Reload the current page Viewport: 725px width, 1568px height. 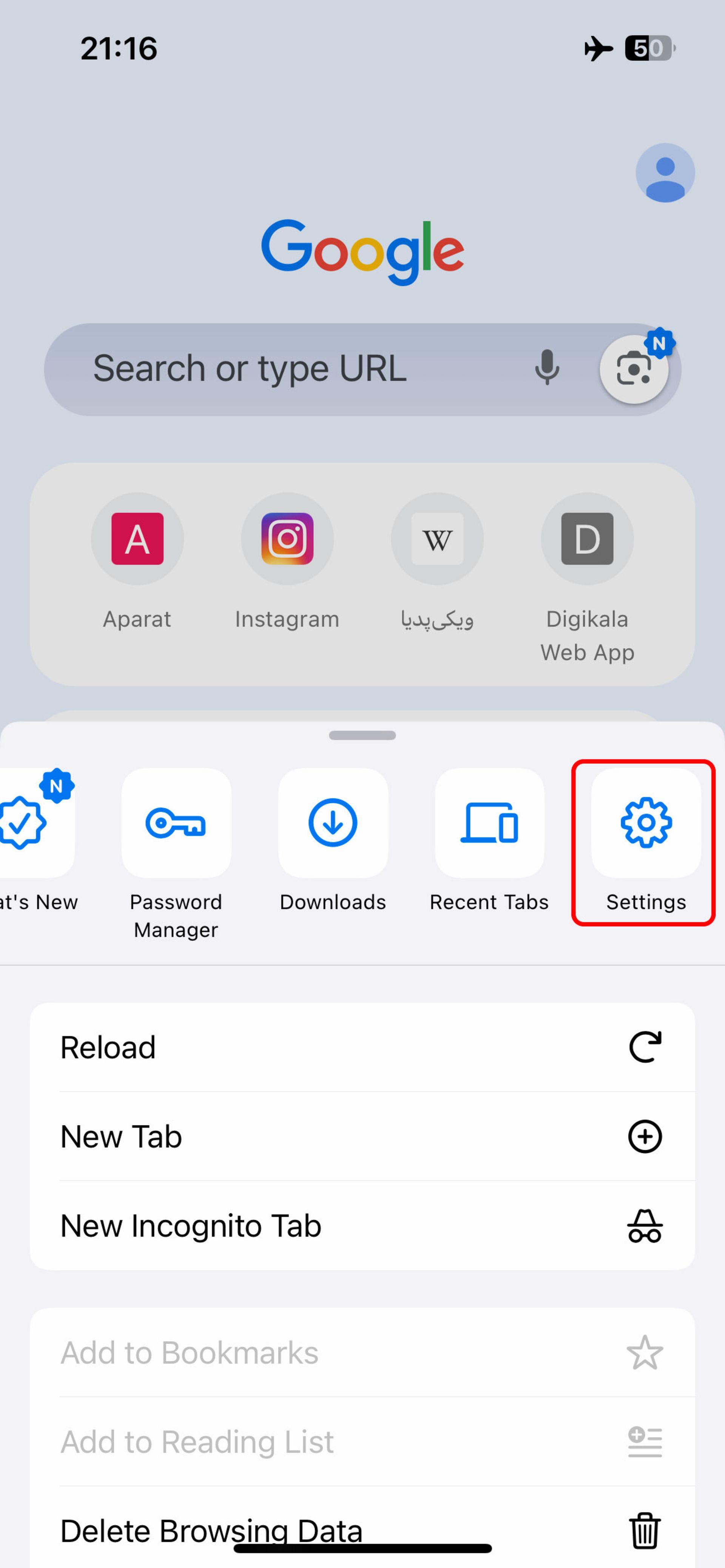(x=362, y=1047)
